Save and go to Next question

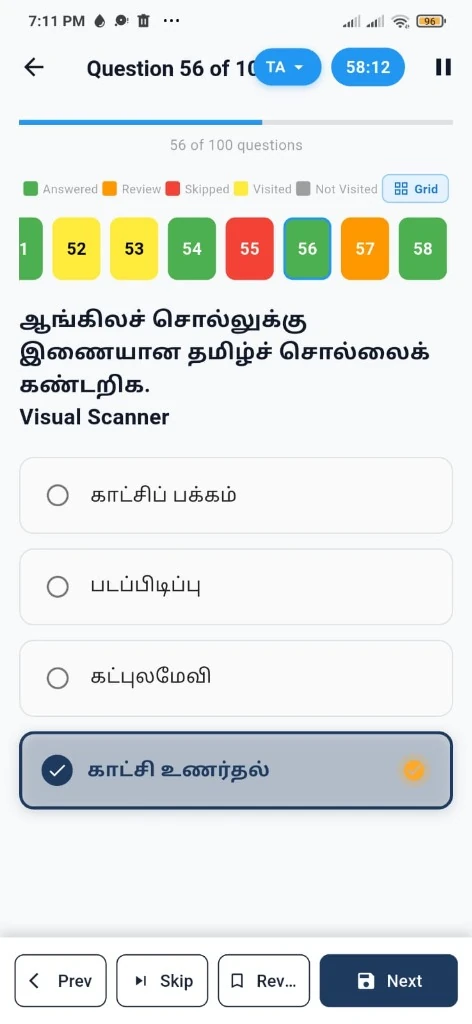click(388, 981)
